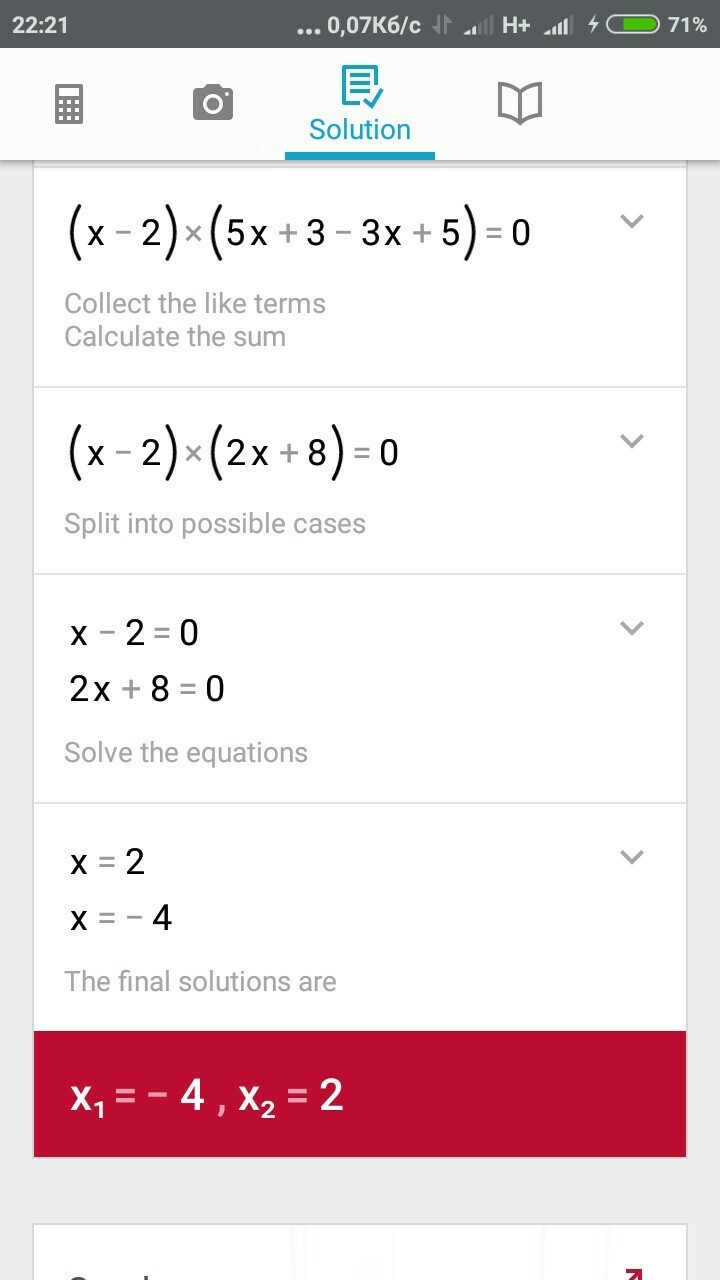Expand the 'Solve the equations' step
The image size is (720, 1280).
coord(631,628)
